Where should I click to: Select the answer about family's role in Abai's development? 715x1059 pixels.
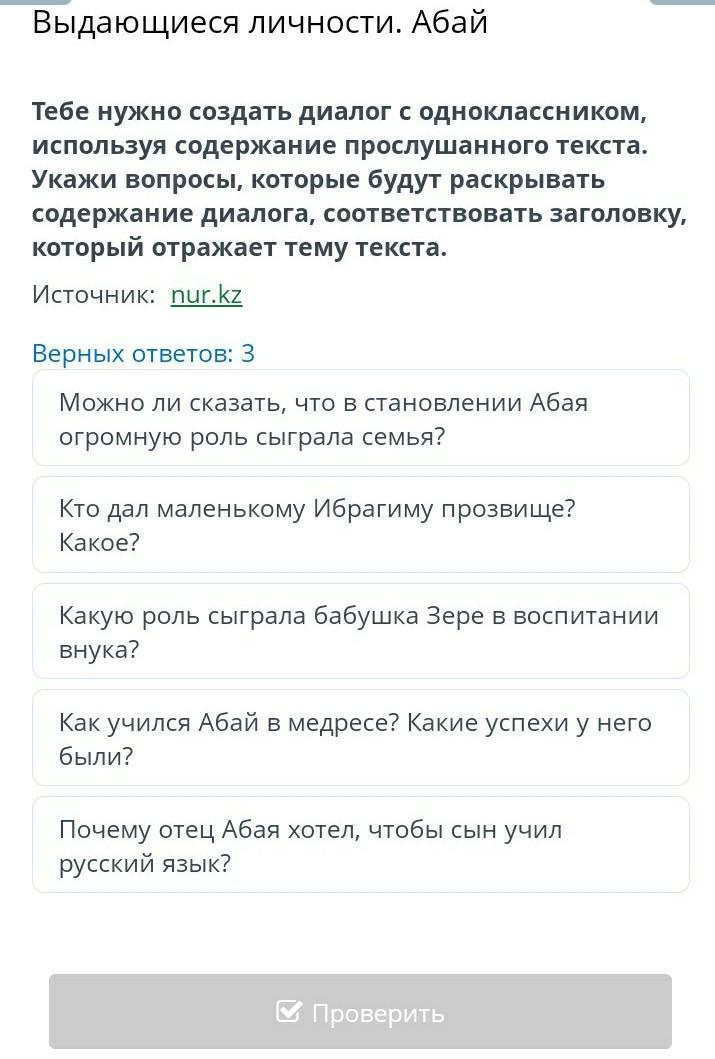coord(361,418)
